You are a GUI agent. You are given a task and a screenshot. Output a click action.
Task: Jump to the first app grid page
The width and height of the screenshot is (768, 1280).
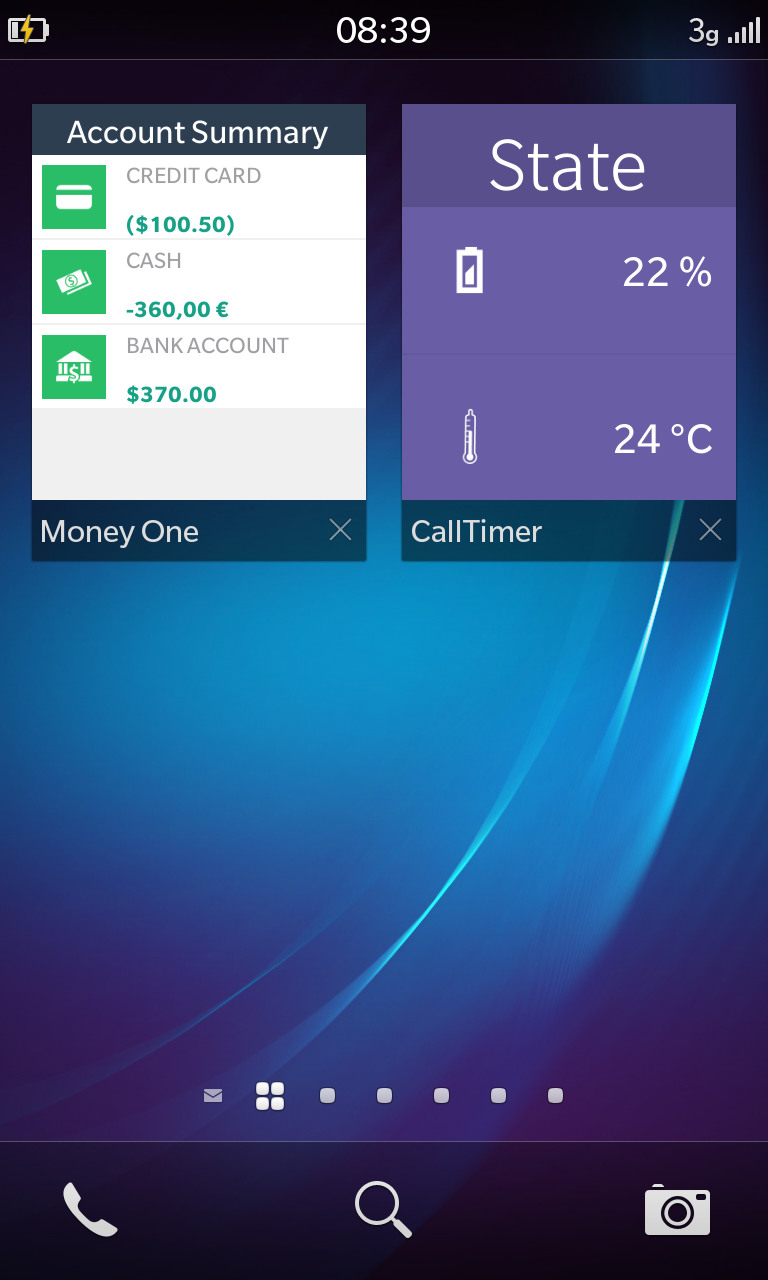click(x=327, y=1096)
